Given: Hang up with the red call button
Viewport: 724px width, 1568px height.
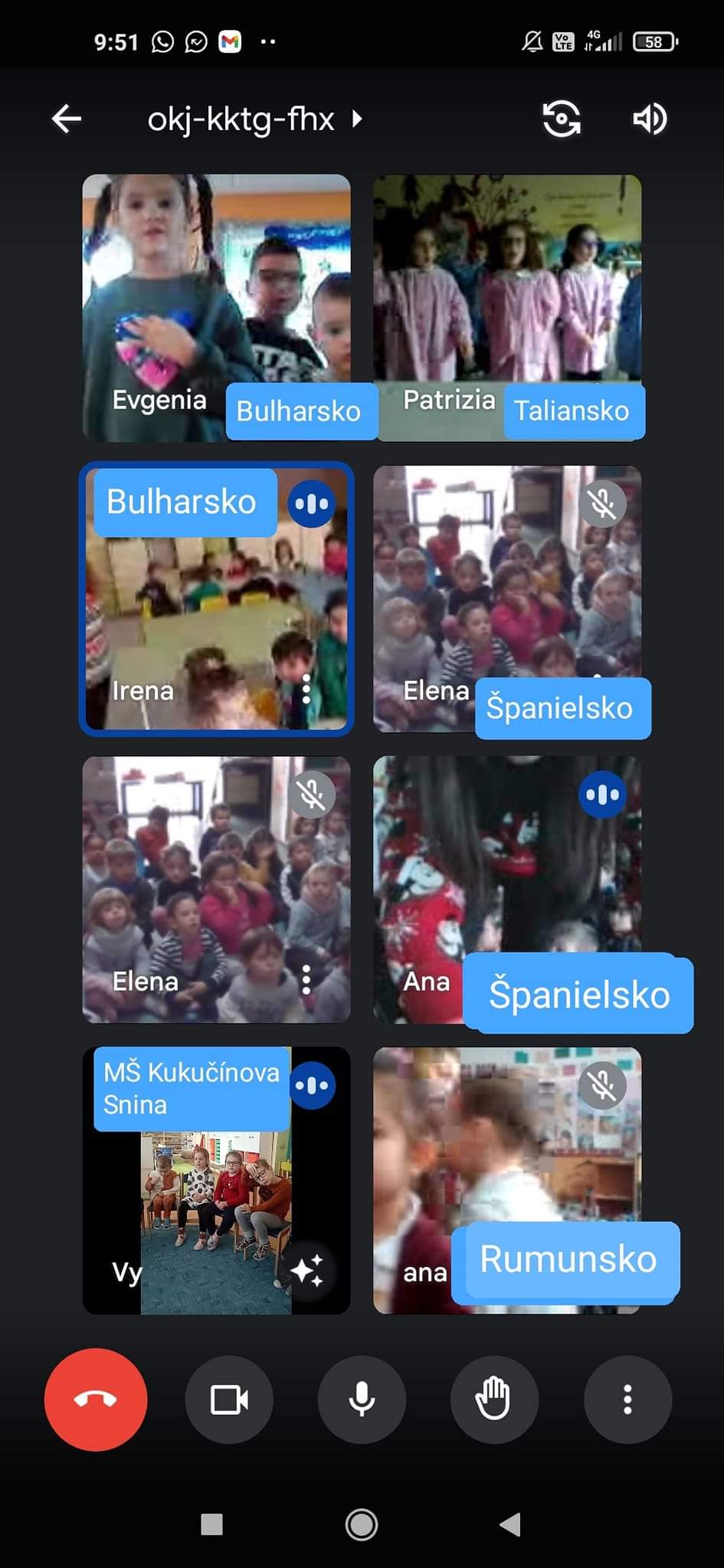Looking at the screenshot, I should pos(96,1400).
